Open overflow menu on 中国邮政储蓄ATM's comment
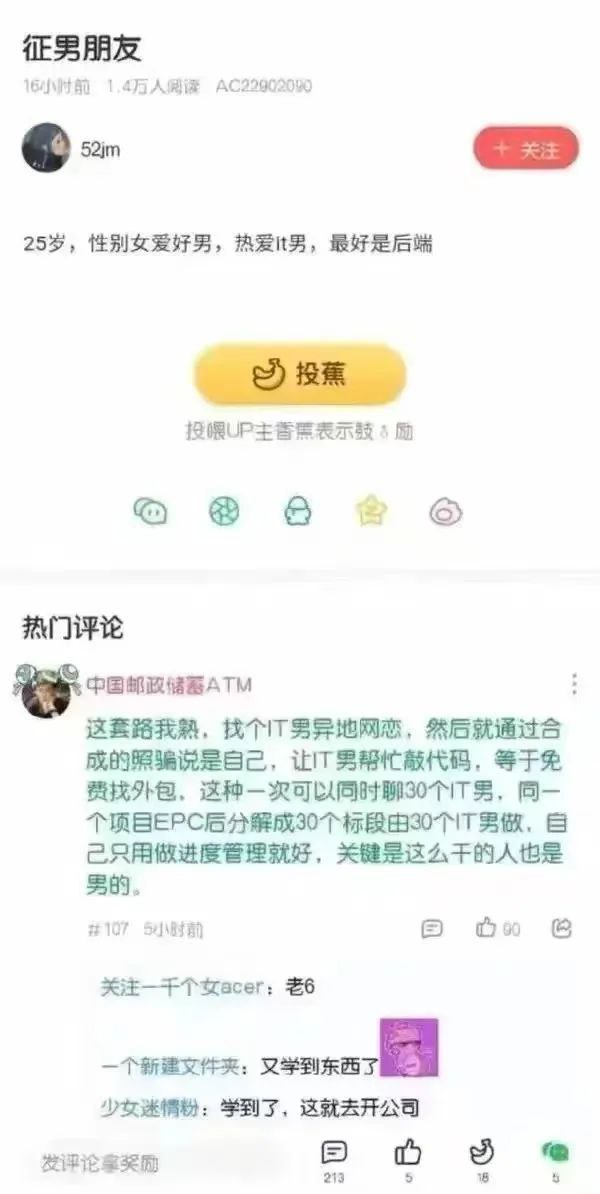 pos(574,684)
